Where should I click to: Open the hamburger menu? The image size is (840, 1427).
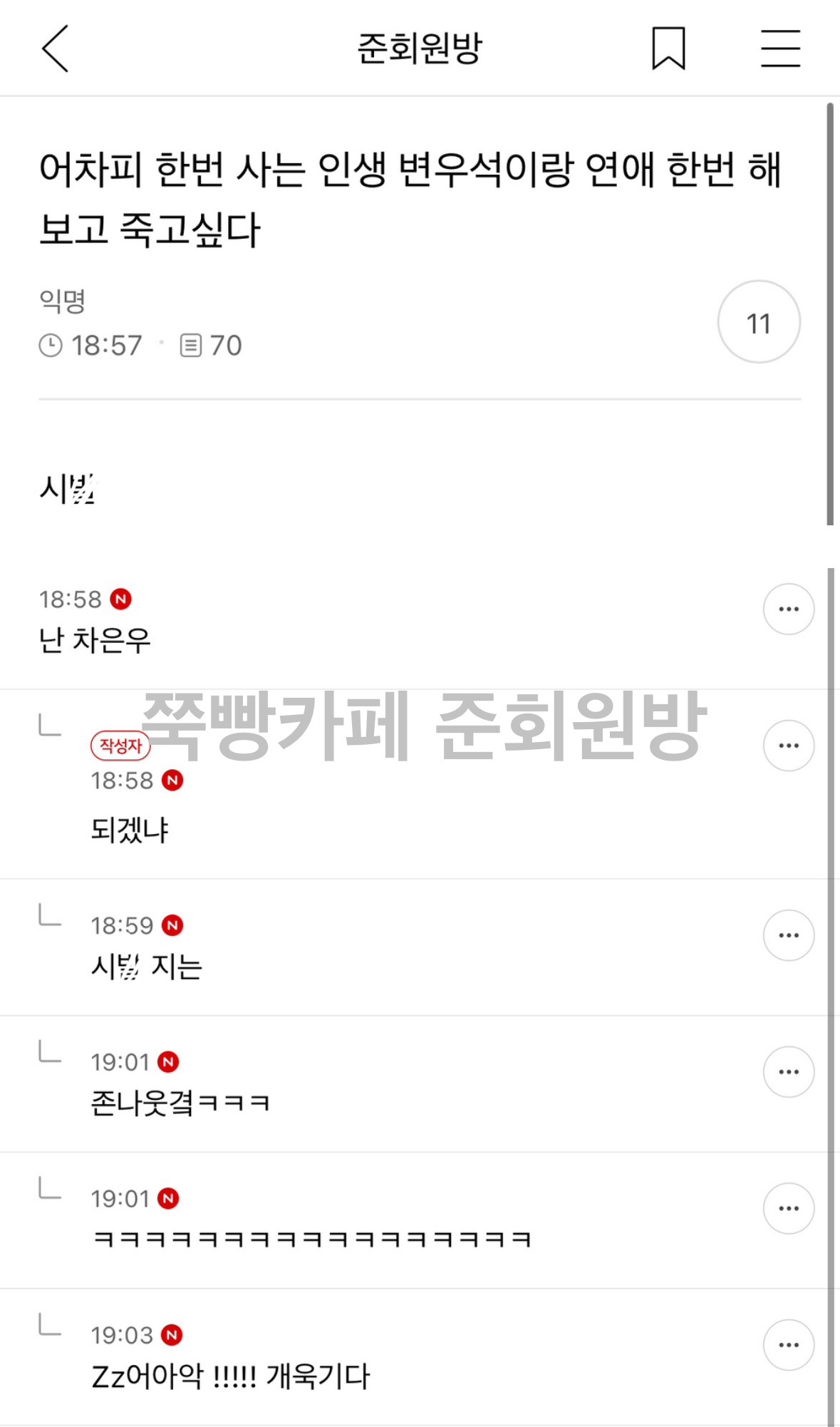pyautogui.click(x=780, y=48)
